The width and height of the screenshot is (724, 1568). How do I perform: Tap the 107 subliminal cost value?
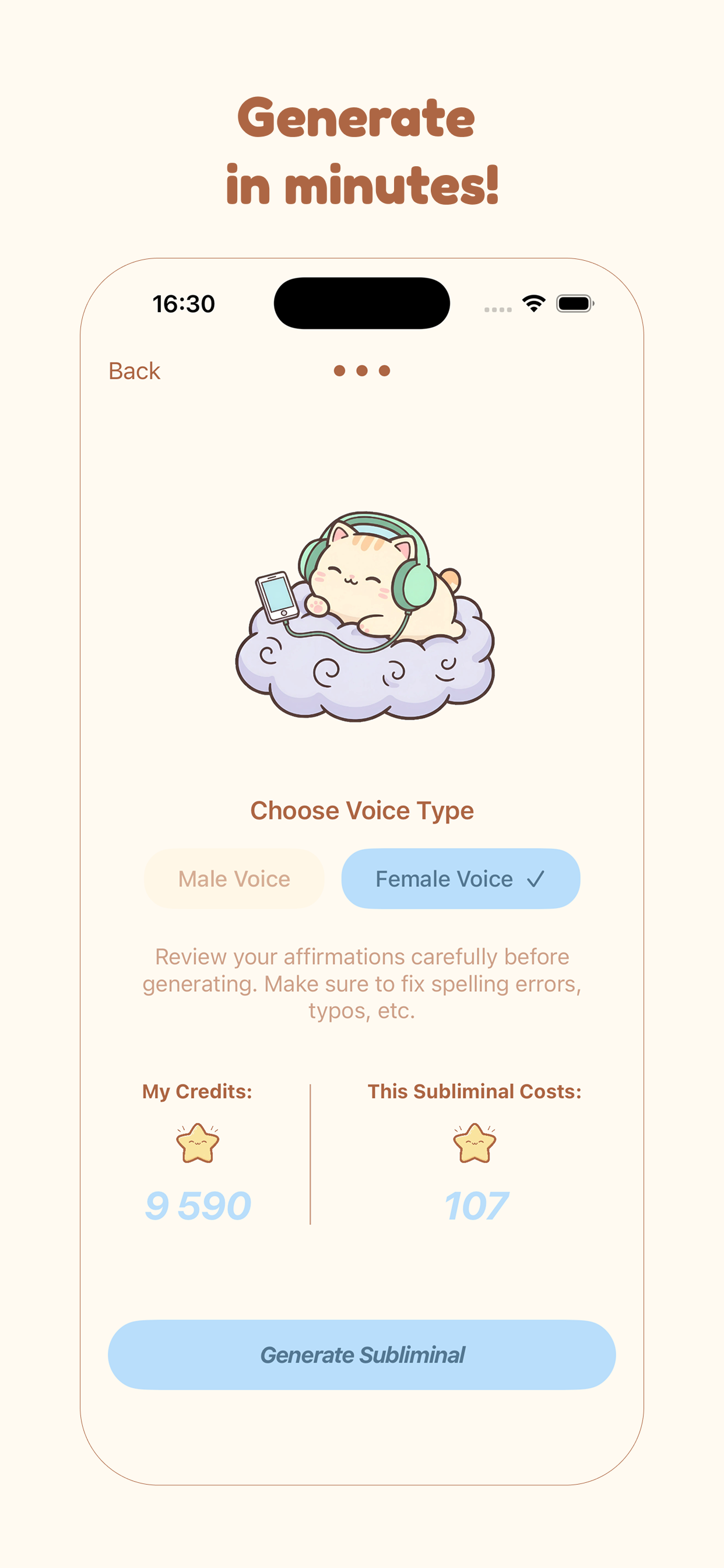476,1203
